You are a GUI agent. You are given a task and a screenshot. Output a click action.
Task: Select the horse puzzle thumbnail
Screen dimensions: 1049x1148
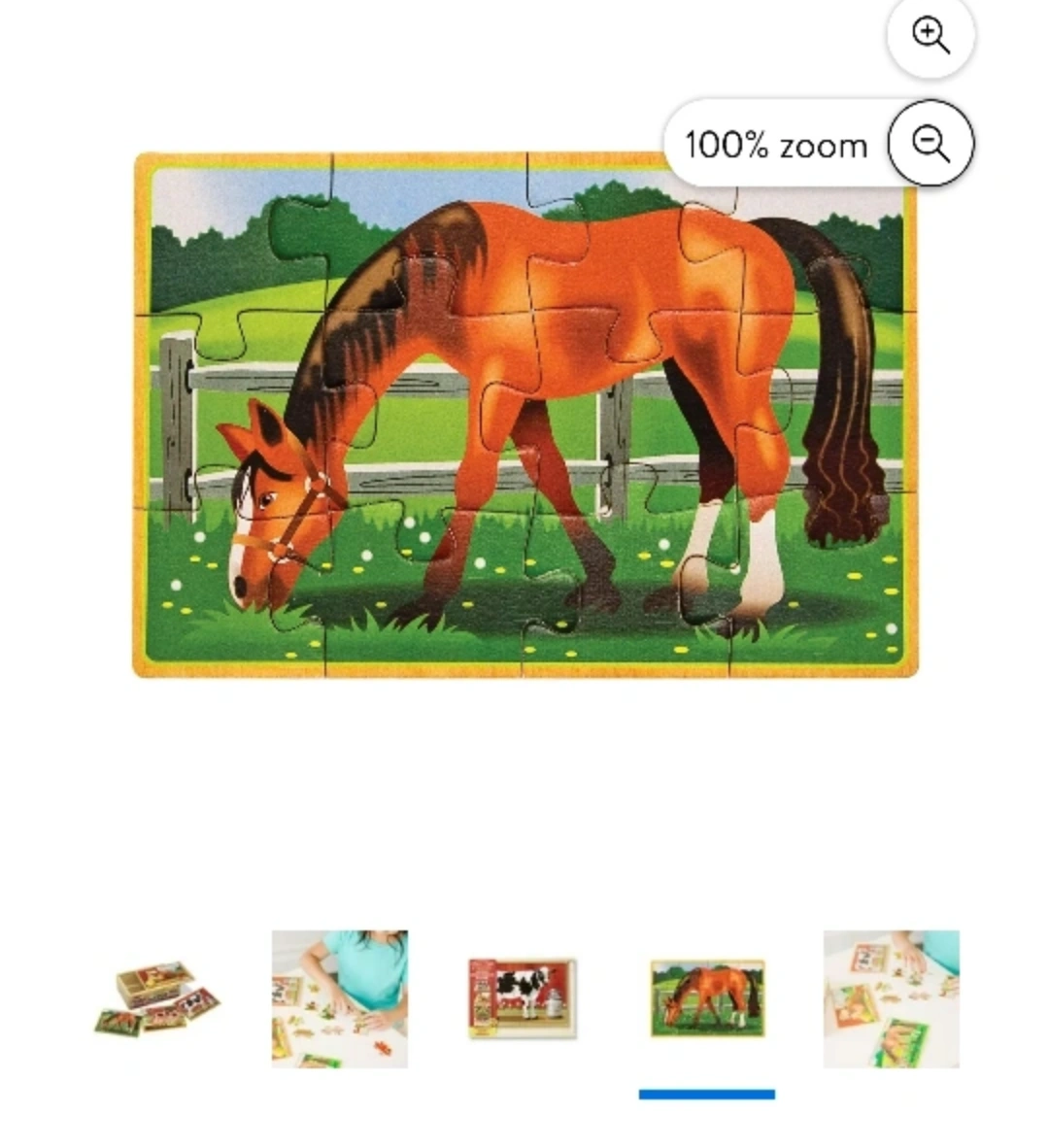click(707, 998)
